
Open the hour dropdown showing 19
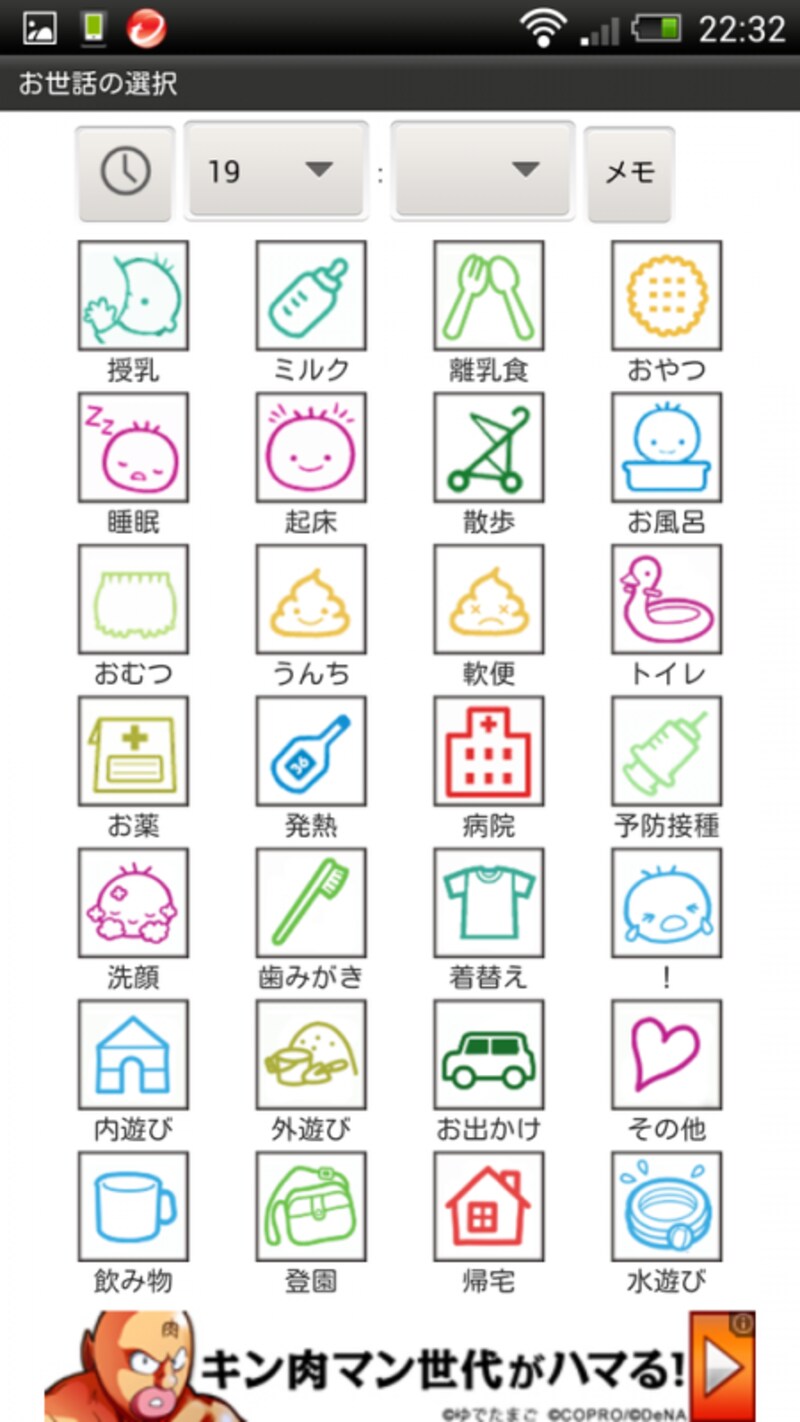pos(276,171)
